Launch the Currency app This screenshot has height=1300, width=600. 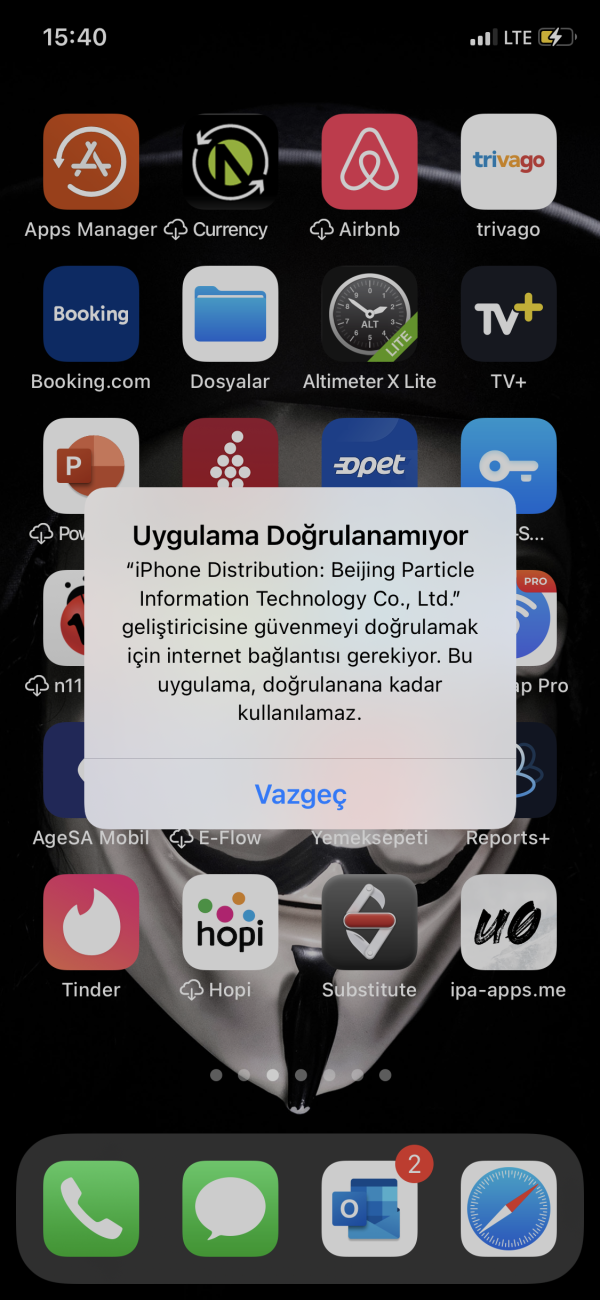230,162
